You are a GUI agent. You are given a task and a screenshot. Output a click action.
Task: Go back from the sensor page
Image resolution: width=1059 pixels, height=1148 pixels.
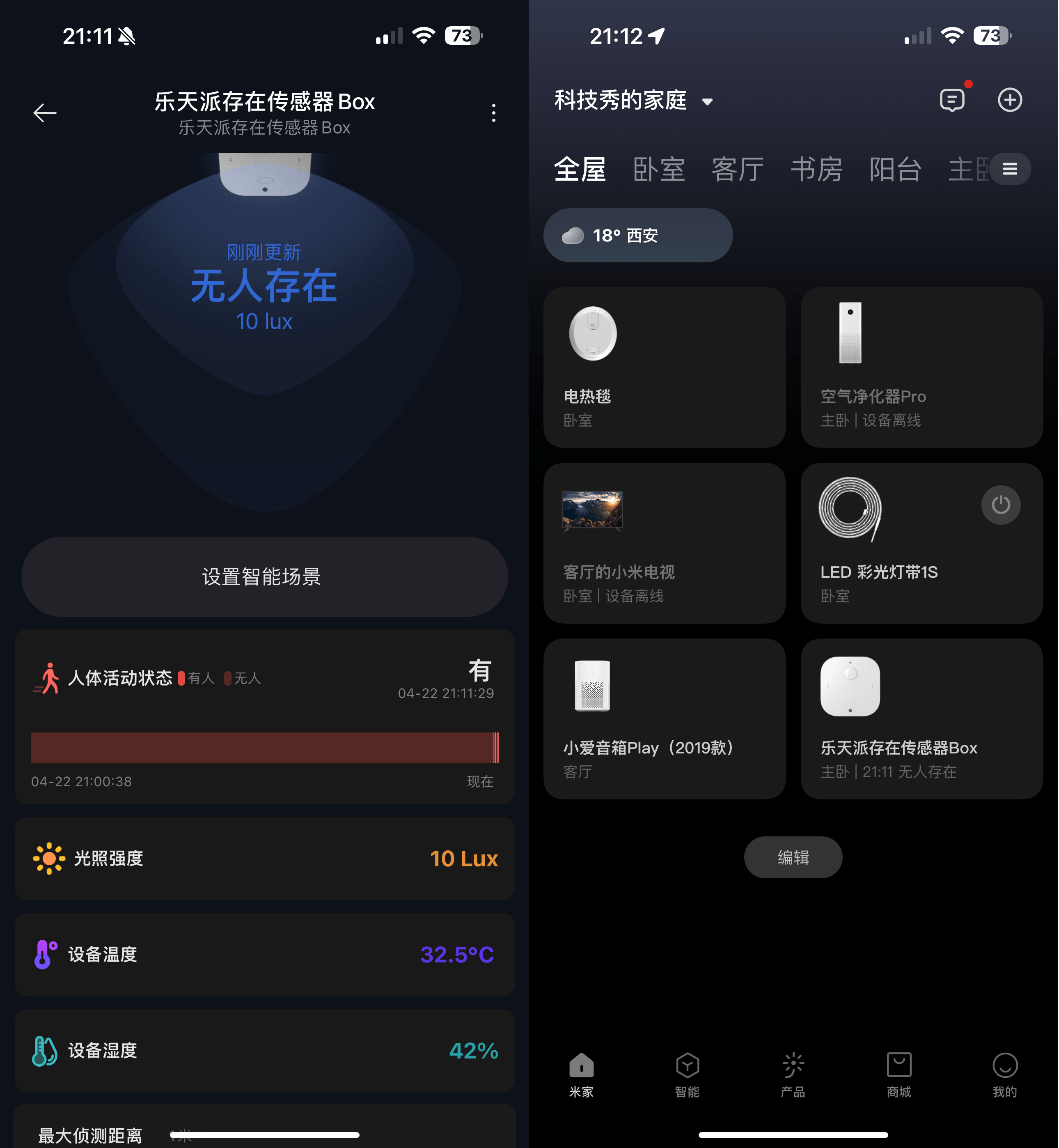click(x=45, y=113)
